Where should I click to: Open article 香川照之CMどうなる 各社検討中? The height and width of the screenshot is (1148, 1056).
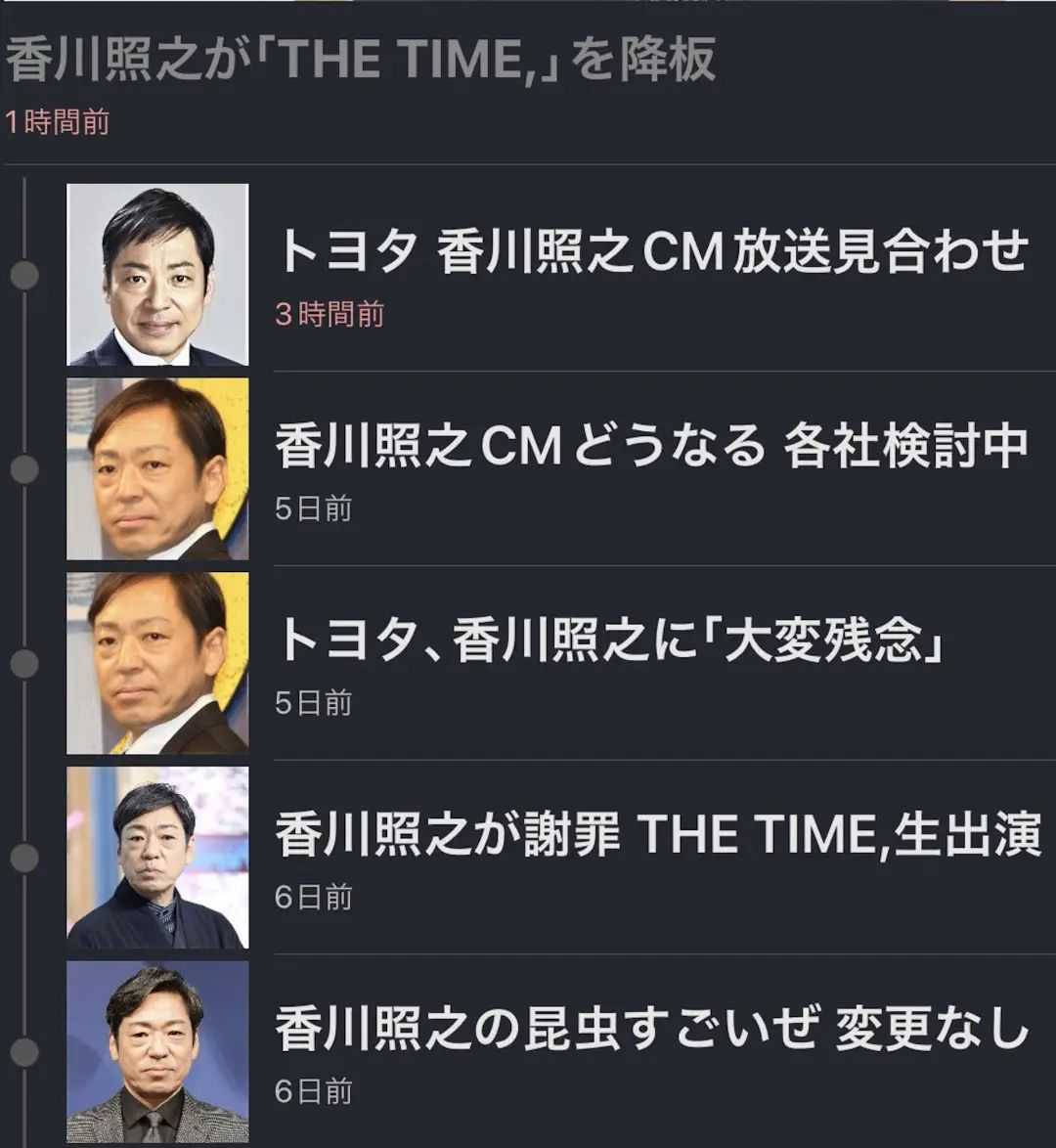tap(651, 447)
